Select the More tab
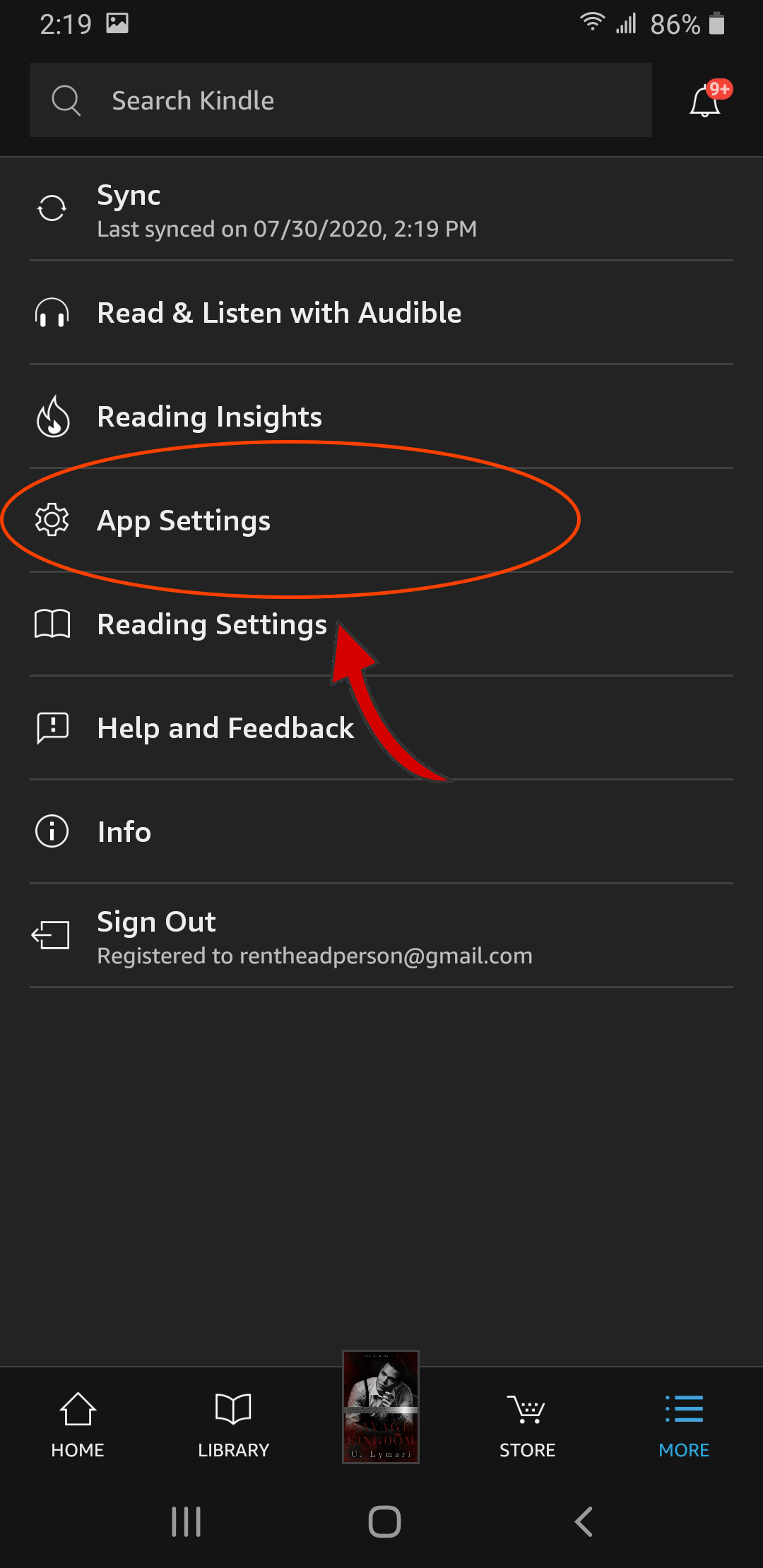This screenshot has height=1568, width=763. pyautogui.click(x=684, y=1425)
